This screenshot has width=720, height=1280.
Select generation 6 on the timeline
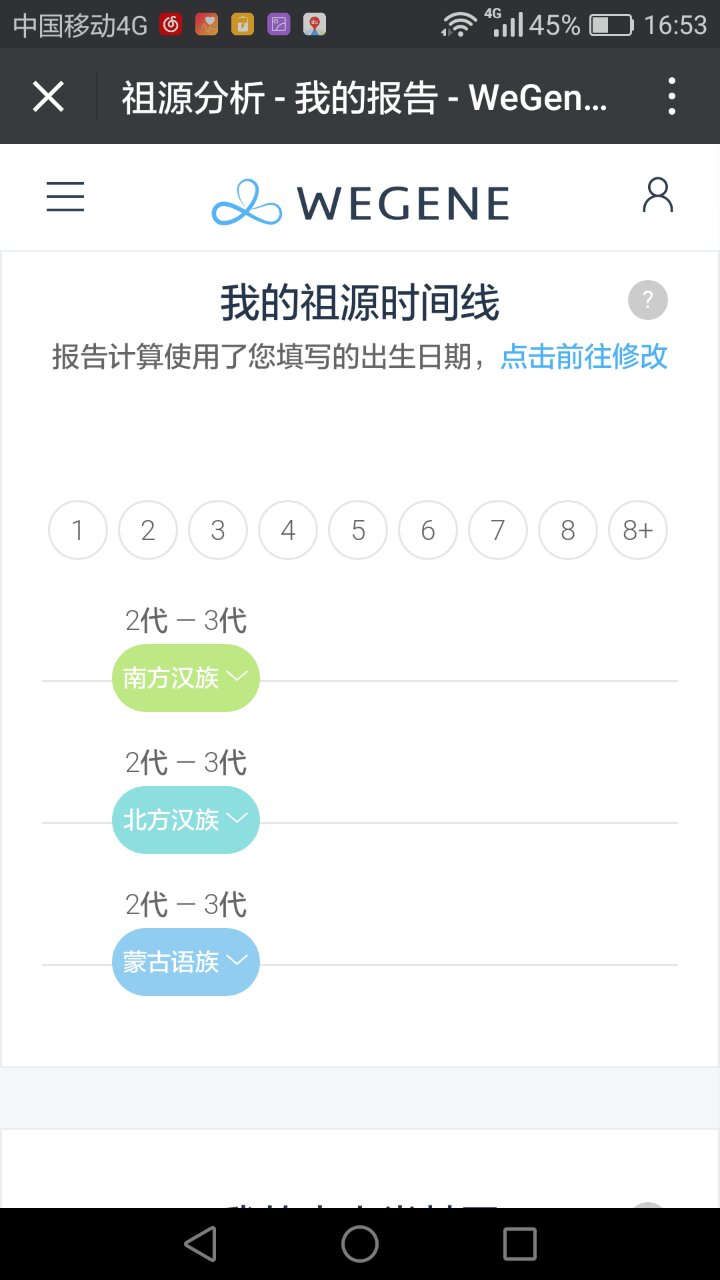428,530
